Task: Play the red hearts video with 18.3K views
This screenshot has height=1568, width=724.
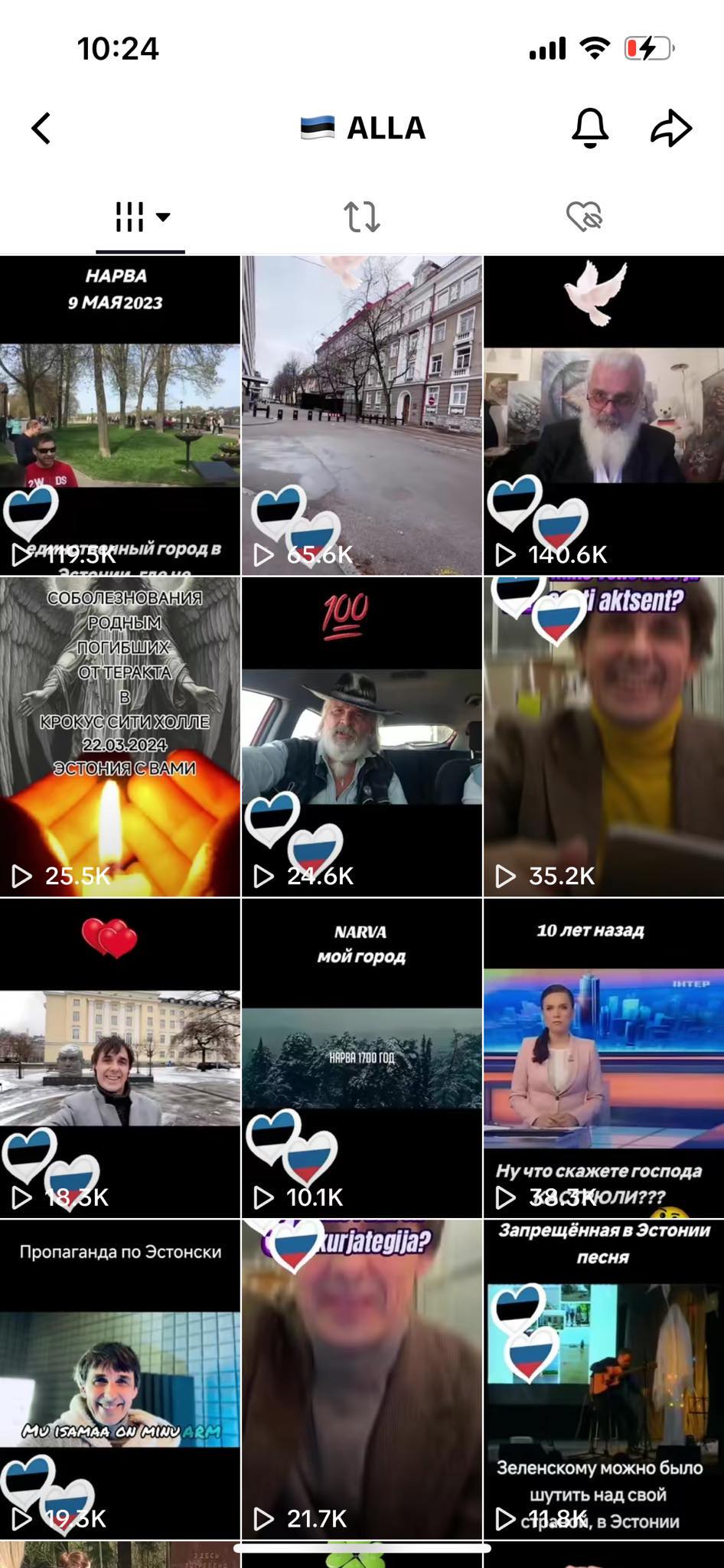Action: click(120, 1058)
